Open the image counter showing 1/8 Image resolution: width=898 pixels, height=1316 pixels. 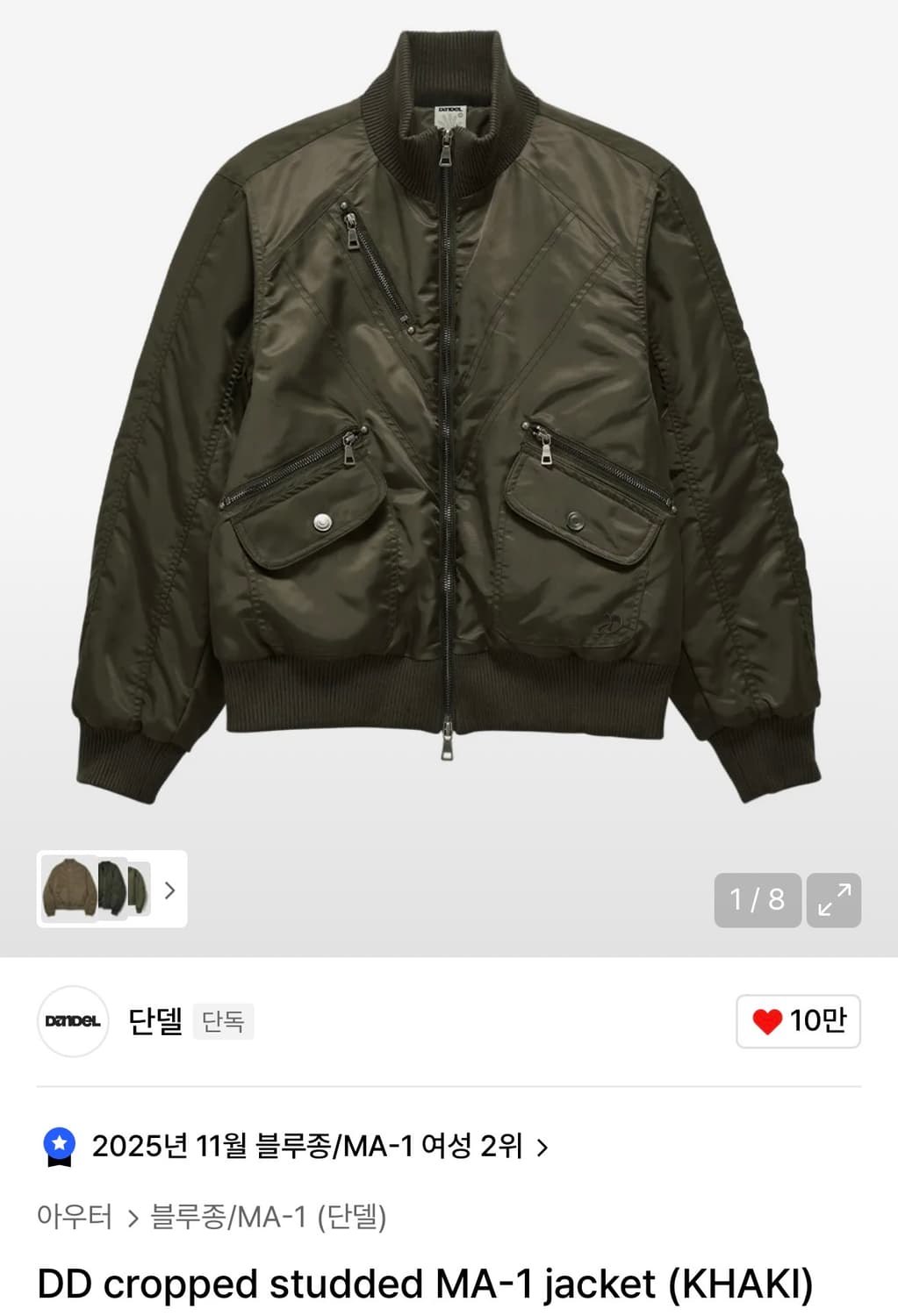tap(757, 899)
